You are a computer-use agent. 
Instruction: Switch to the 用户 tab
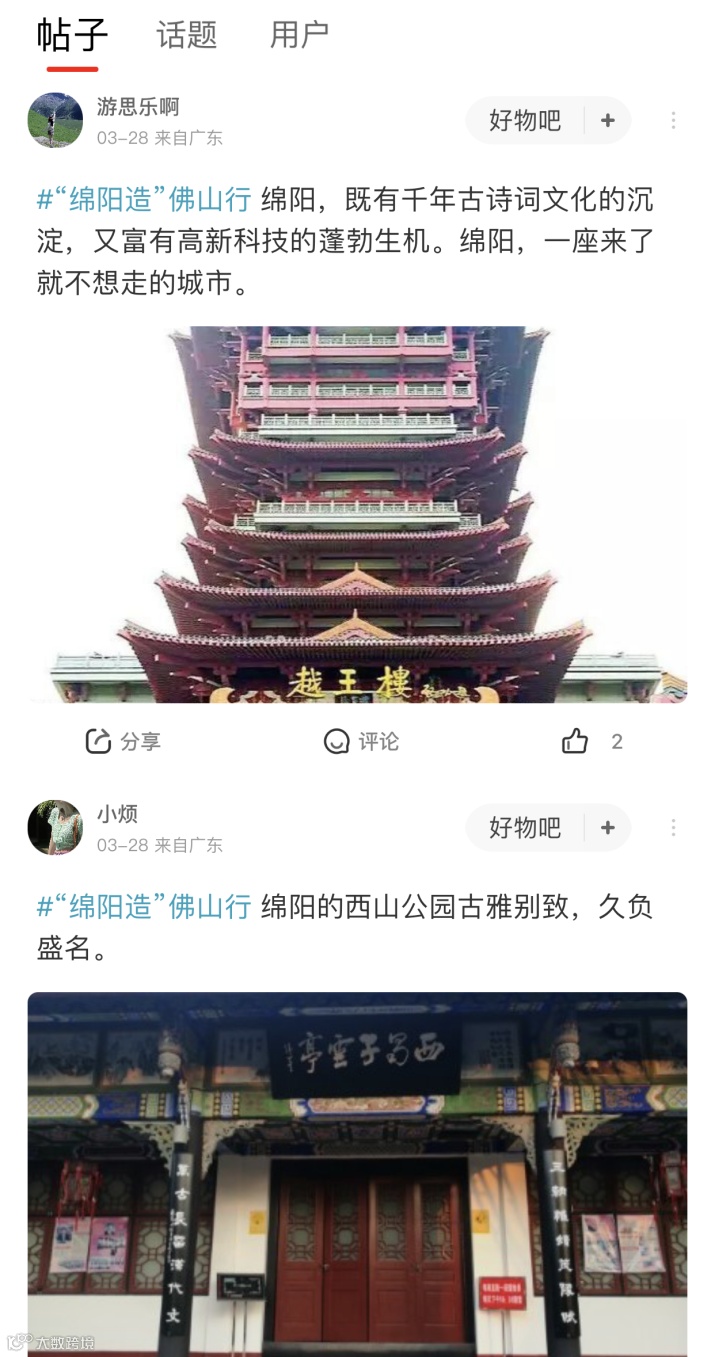[x=299, y=35]
